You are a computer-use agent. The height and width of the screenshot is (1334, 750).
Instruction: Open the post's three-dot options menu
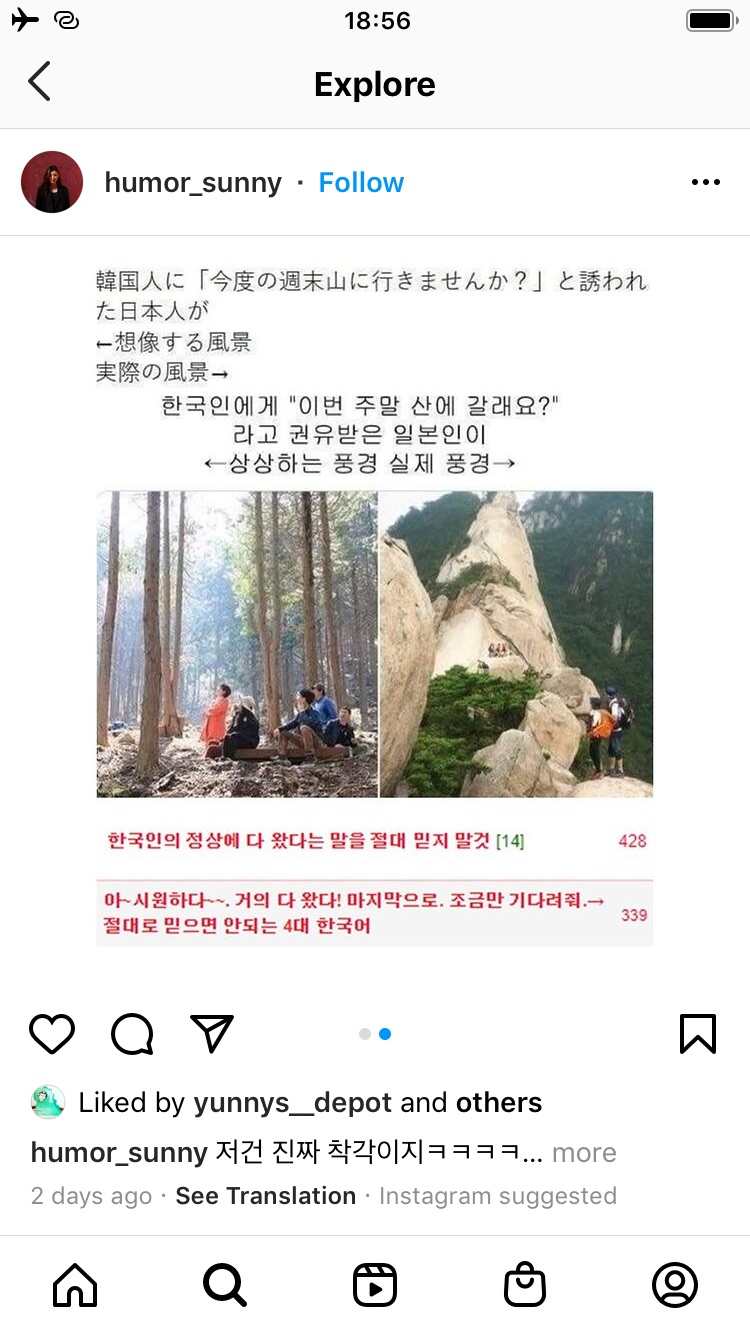click(x=705, y=182)
